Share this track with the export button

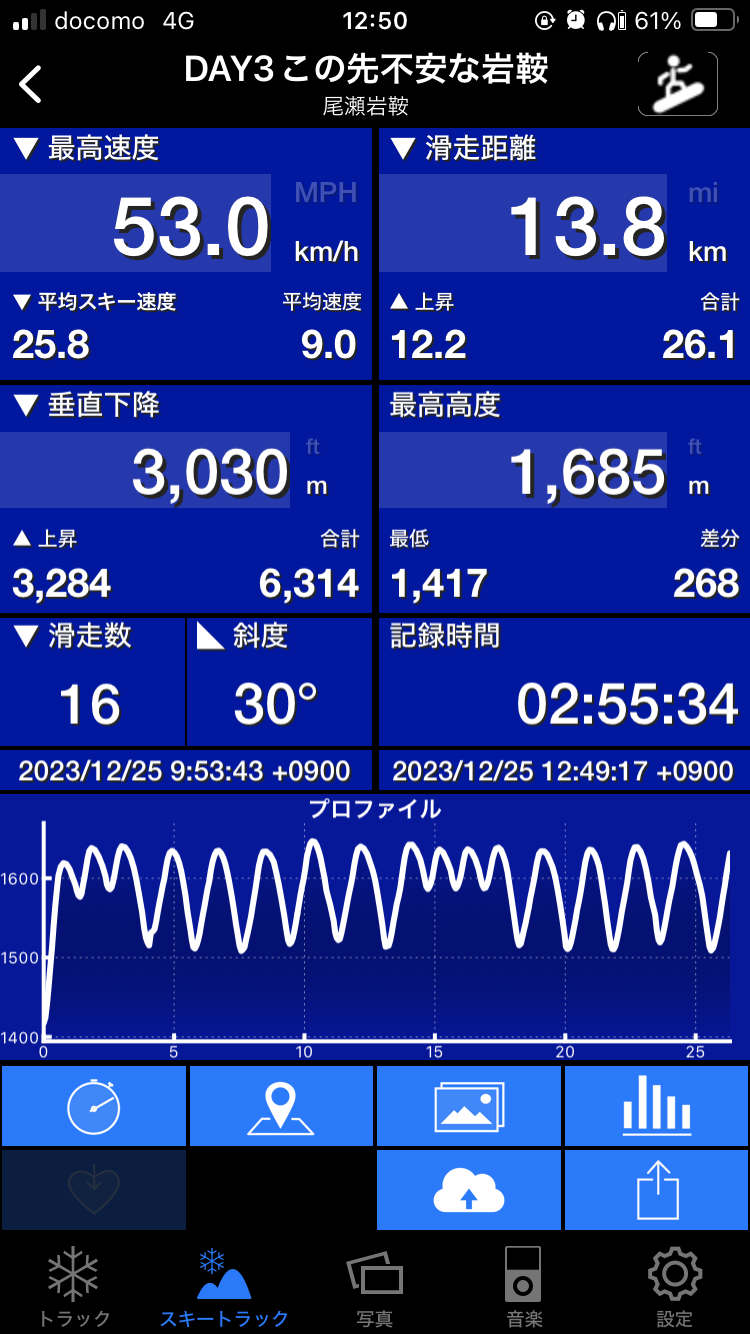657,1190
